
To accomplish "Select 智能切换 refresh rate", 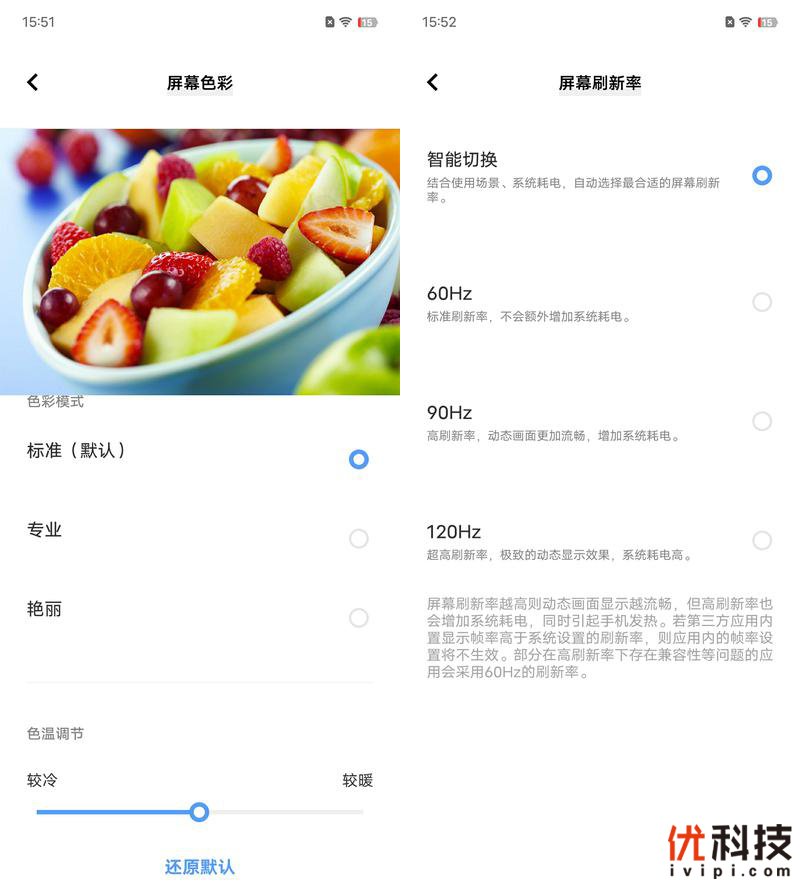I will click(762, 176).
